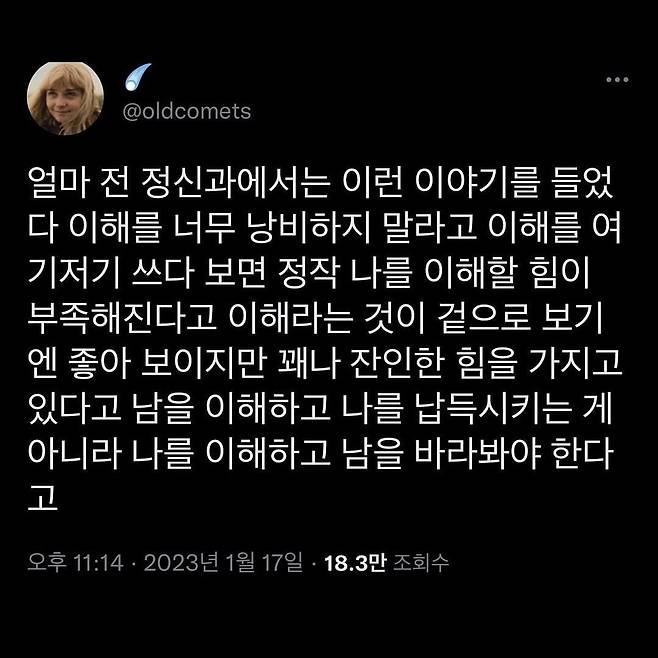Viewport: 658px width, 658px height.
Task: Open the tweet's three-dot overflow menu
Action: pyautogui.click(x=617, y=79)
